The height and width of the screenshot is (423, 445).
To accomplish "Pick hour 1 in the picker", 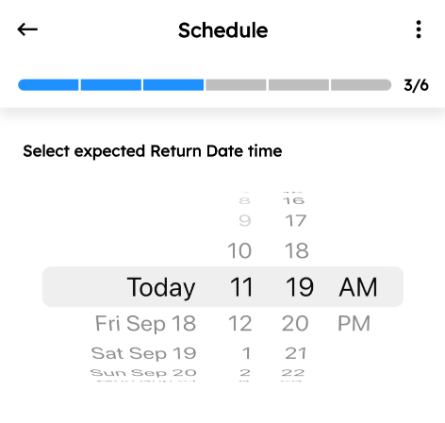I will click(246, 353).
